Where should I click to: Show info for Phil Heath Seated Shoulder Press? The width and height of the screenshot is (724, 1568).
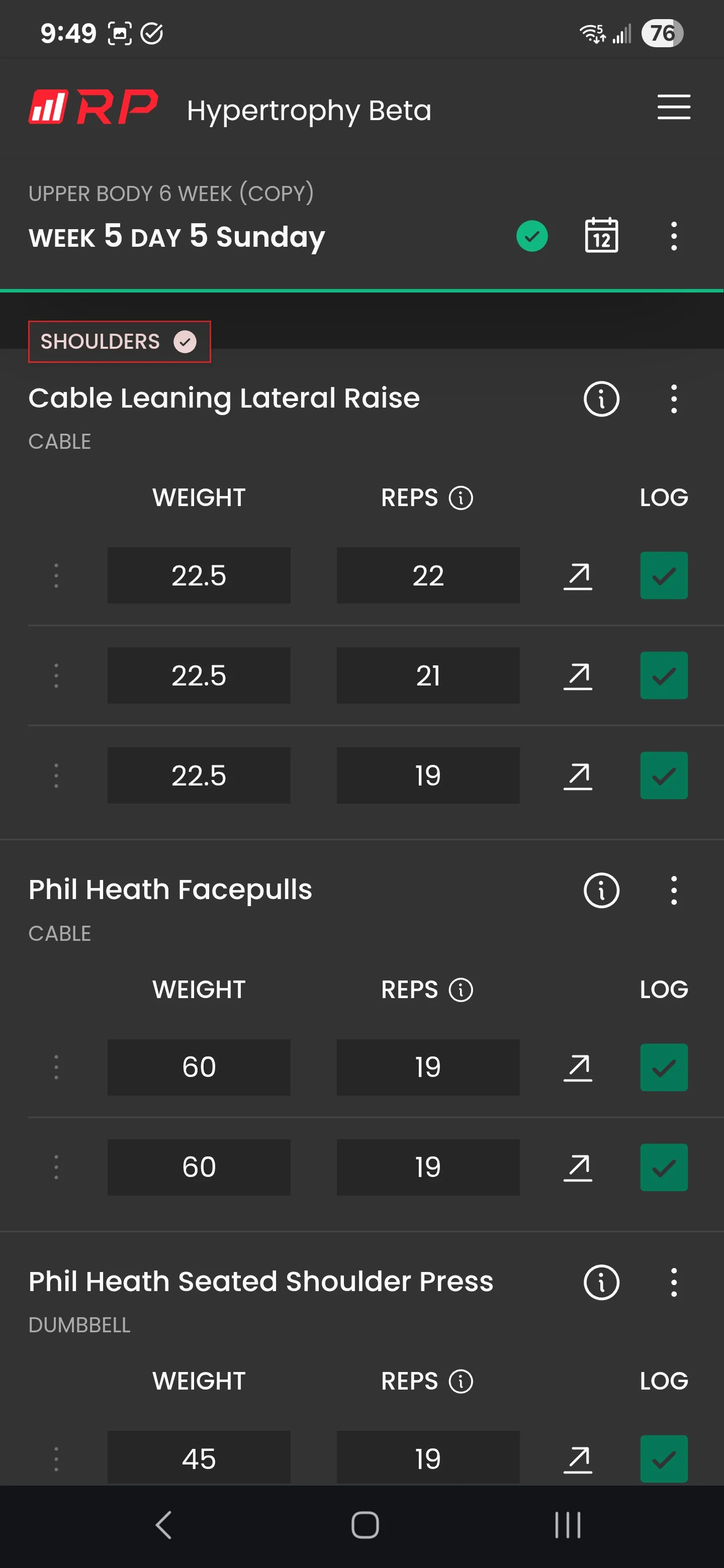601,1282
